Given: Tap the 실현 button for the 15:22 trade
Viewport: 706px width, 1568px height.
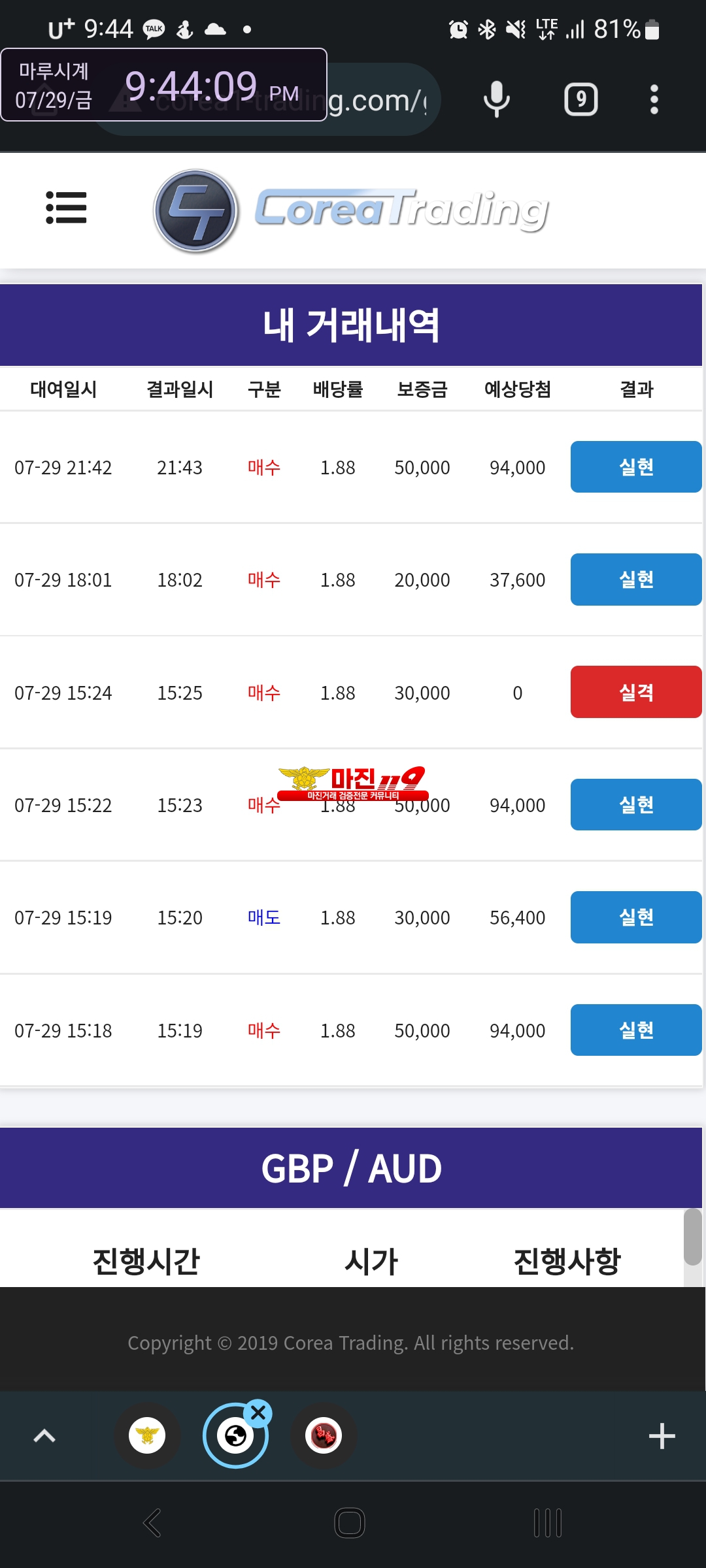Looking at the screenshot, I should click(x=636, y=804).
